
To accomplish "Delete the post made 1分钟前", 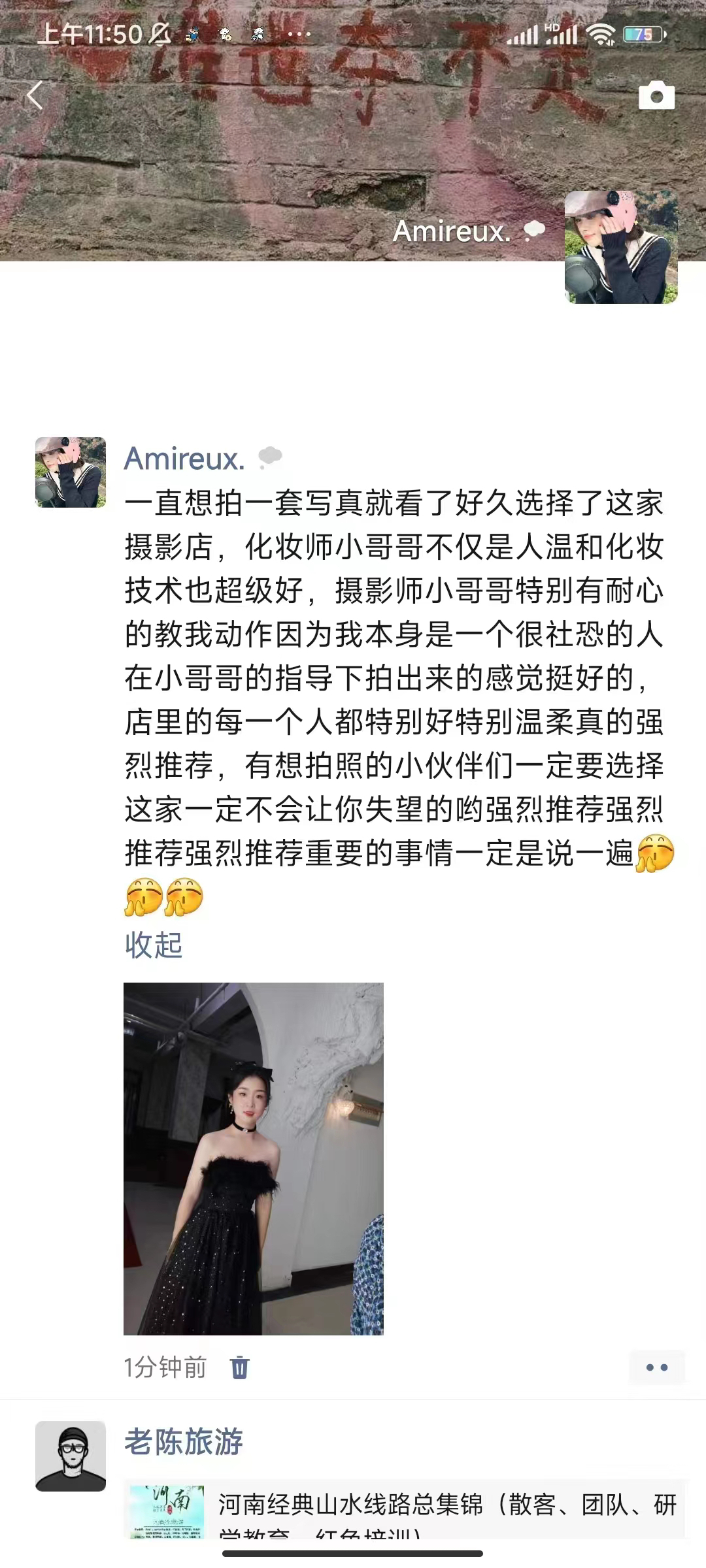I will click(240, 1367).
